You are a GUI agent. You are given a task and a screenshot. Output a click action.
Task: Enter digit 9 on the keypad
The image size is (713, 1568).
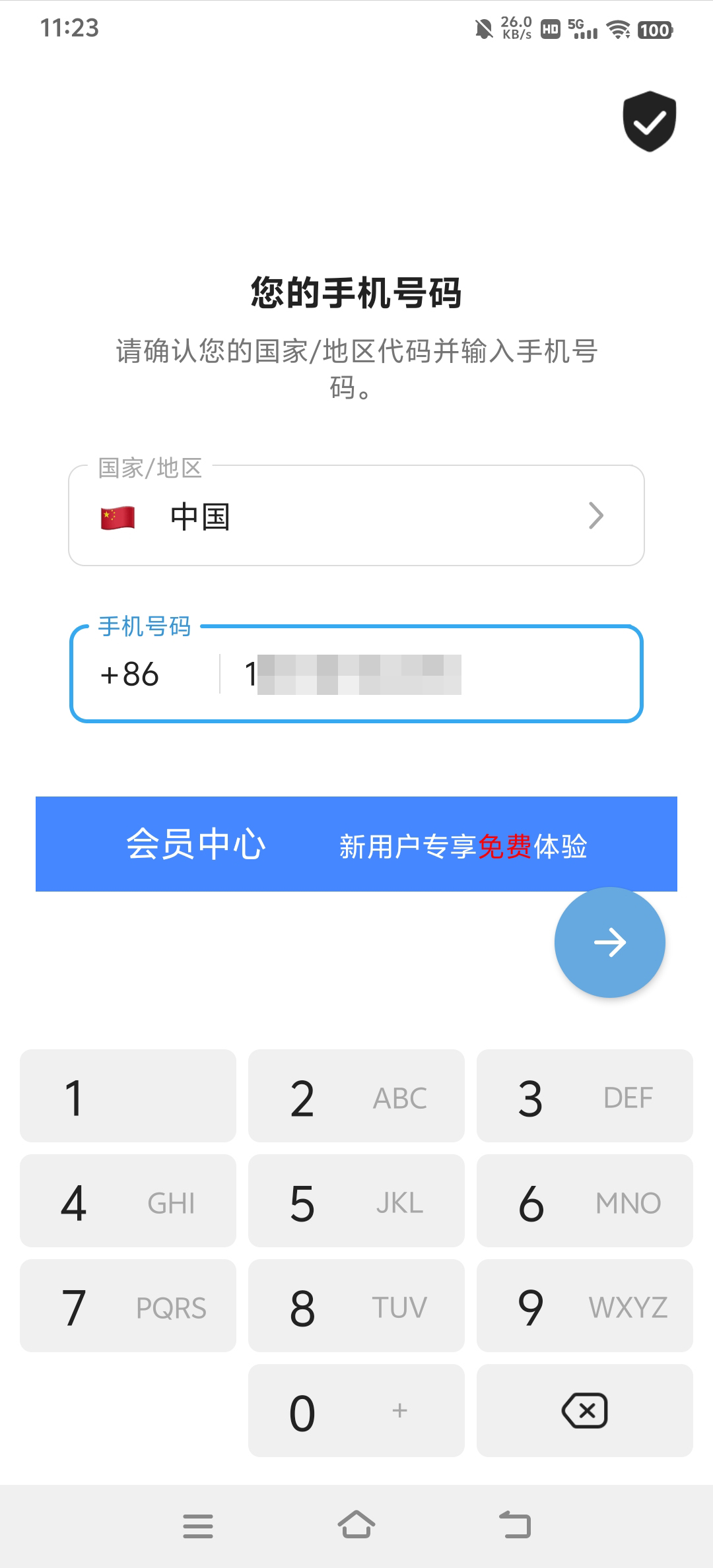click(x=585, y=1305)
